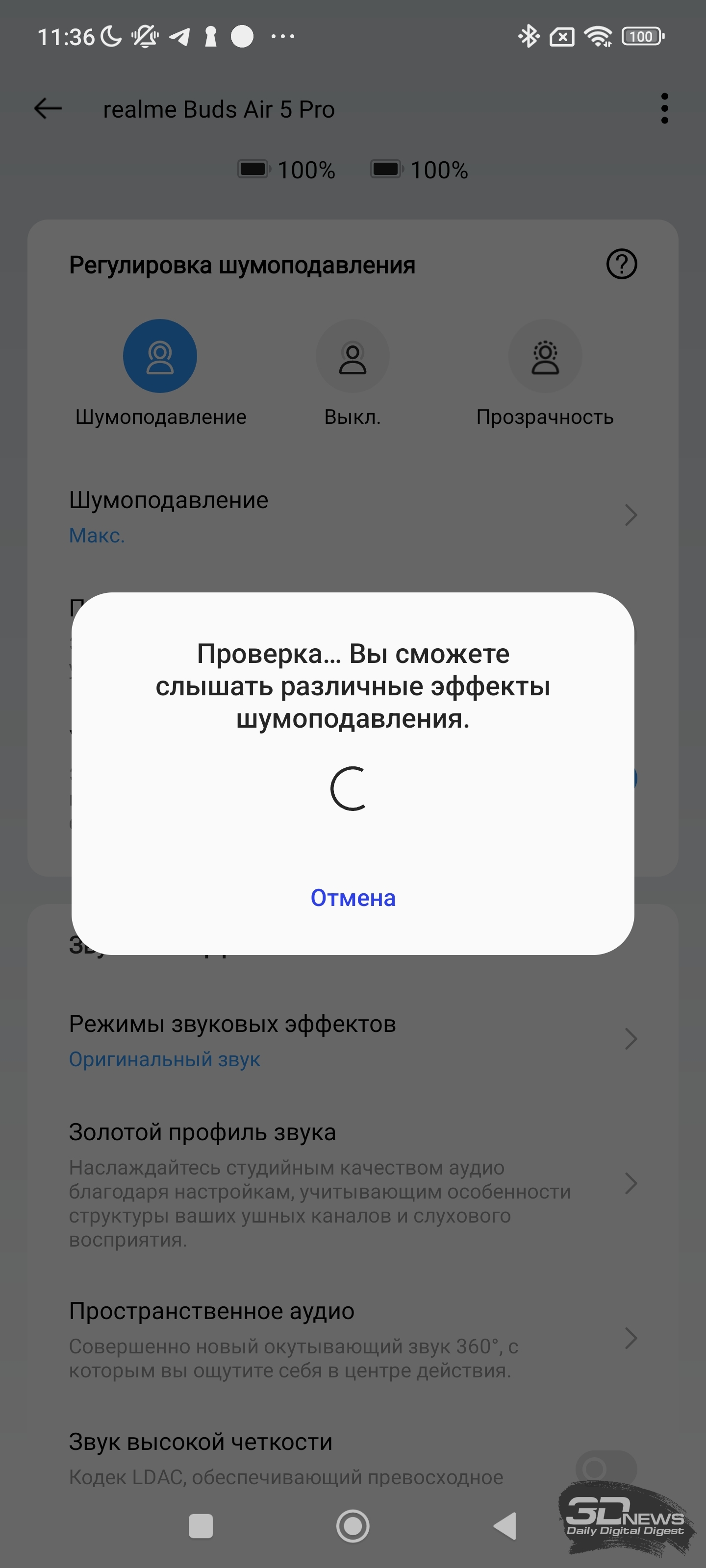
Task: Open Шумоподавление level row set to Макс.
Action: click(353, 516)
